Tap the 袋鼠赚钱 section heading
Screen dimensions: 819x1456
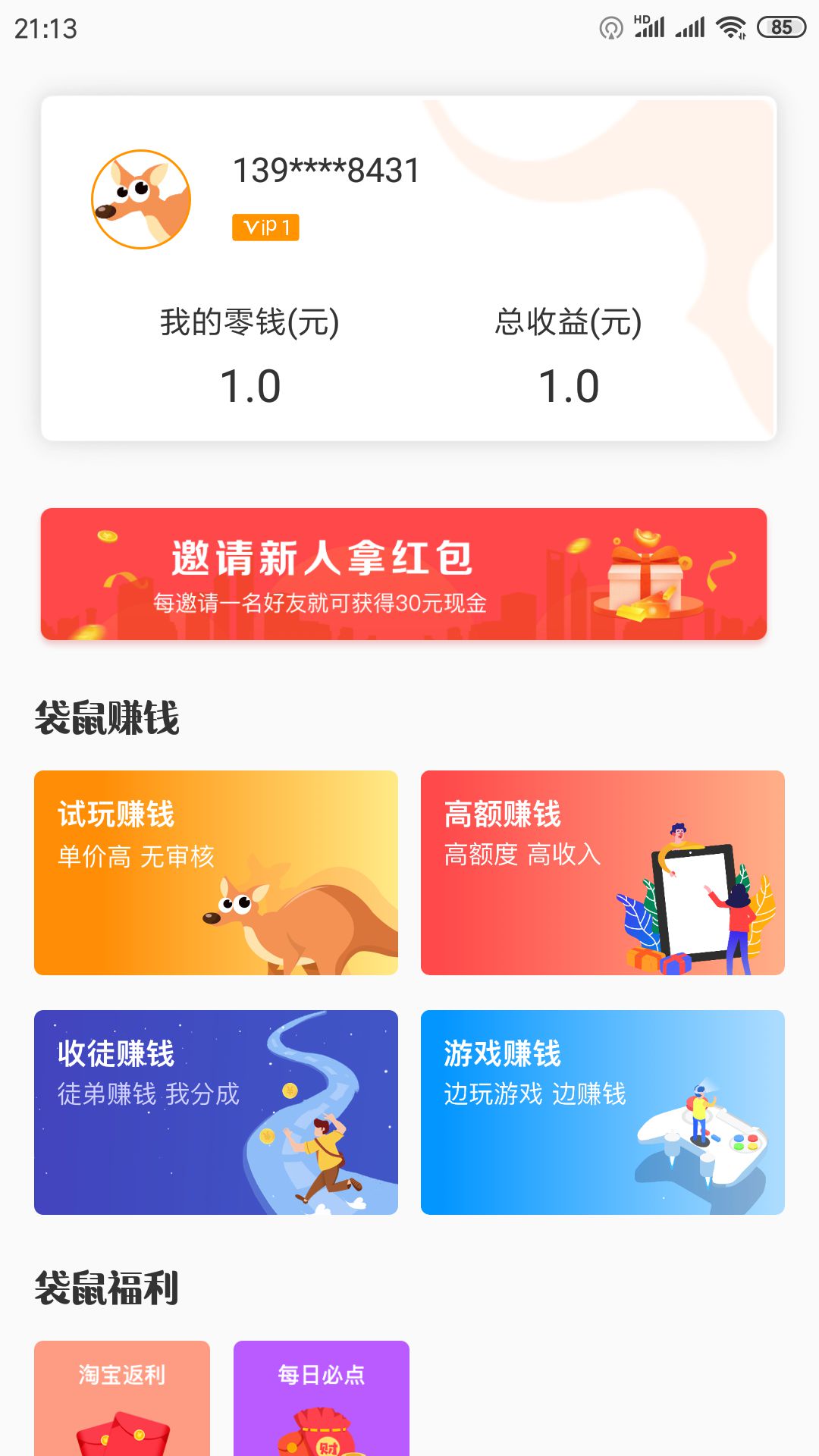[x=108, y=715]
